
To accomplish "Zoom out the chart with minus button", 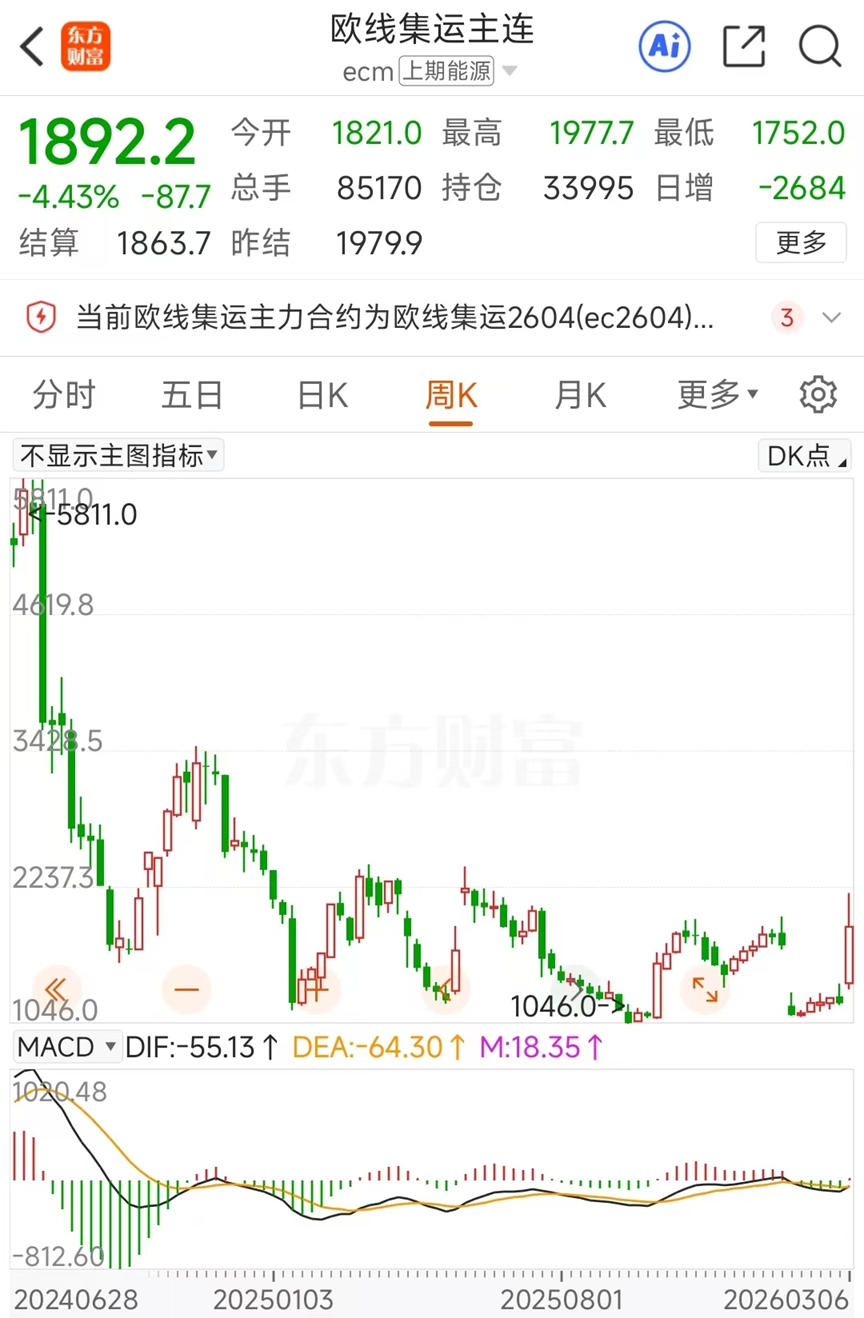I will pos(186,990).
